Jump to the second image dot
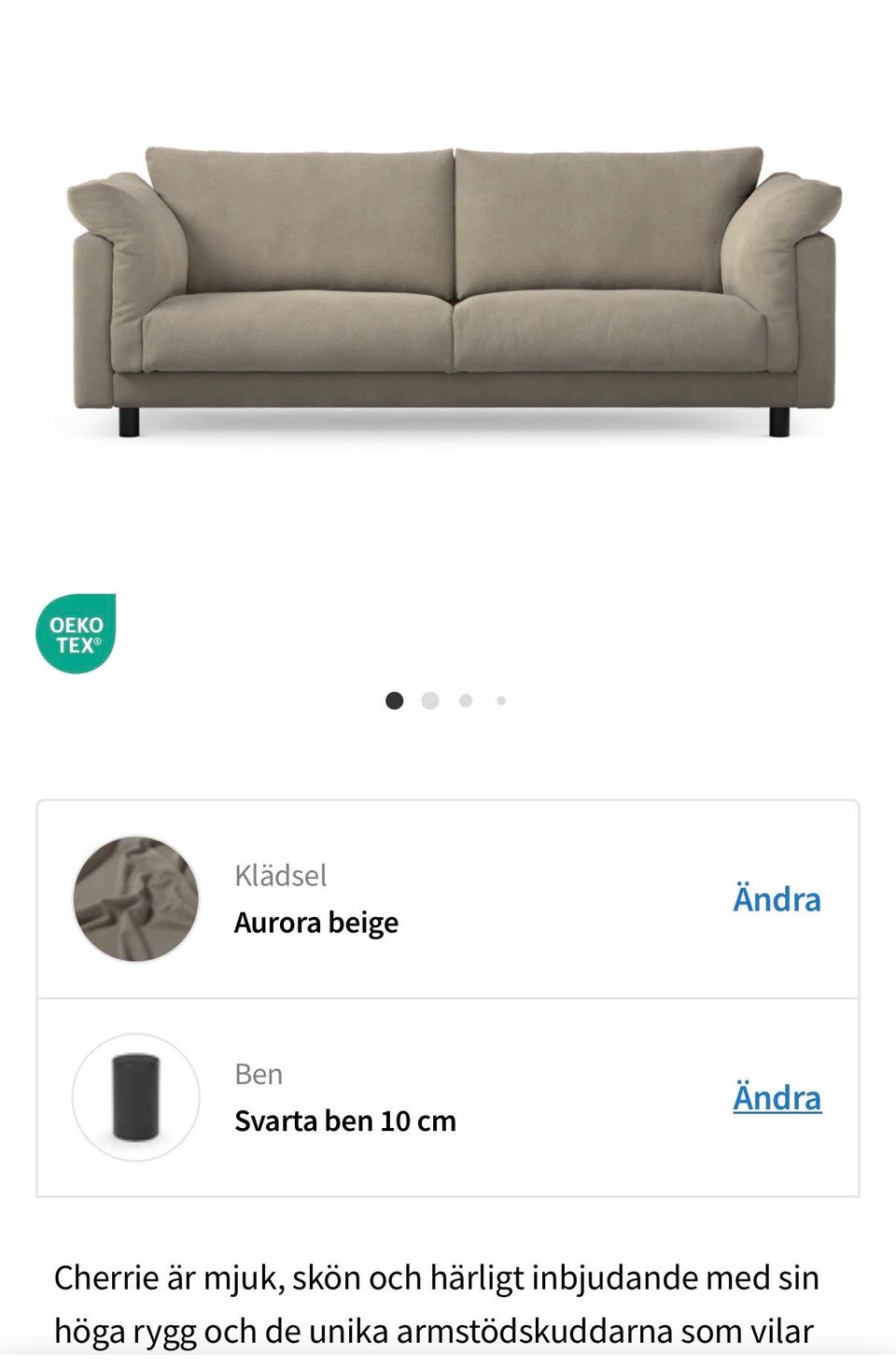The width and height of the screenshot is (896, 1368). (430, 700)
